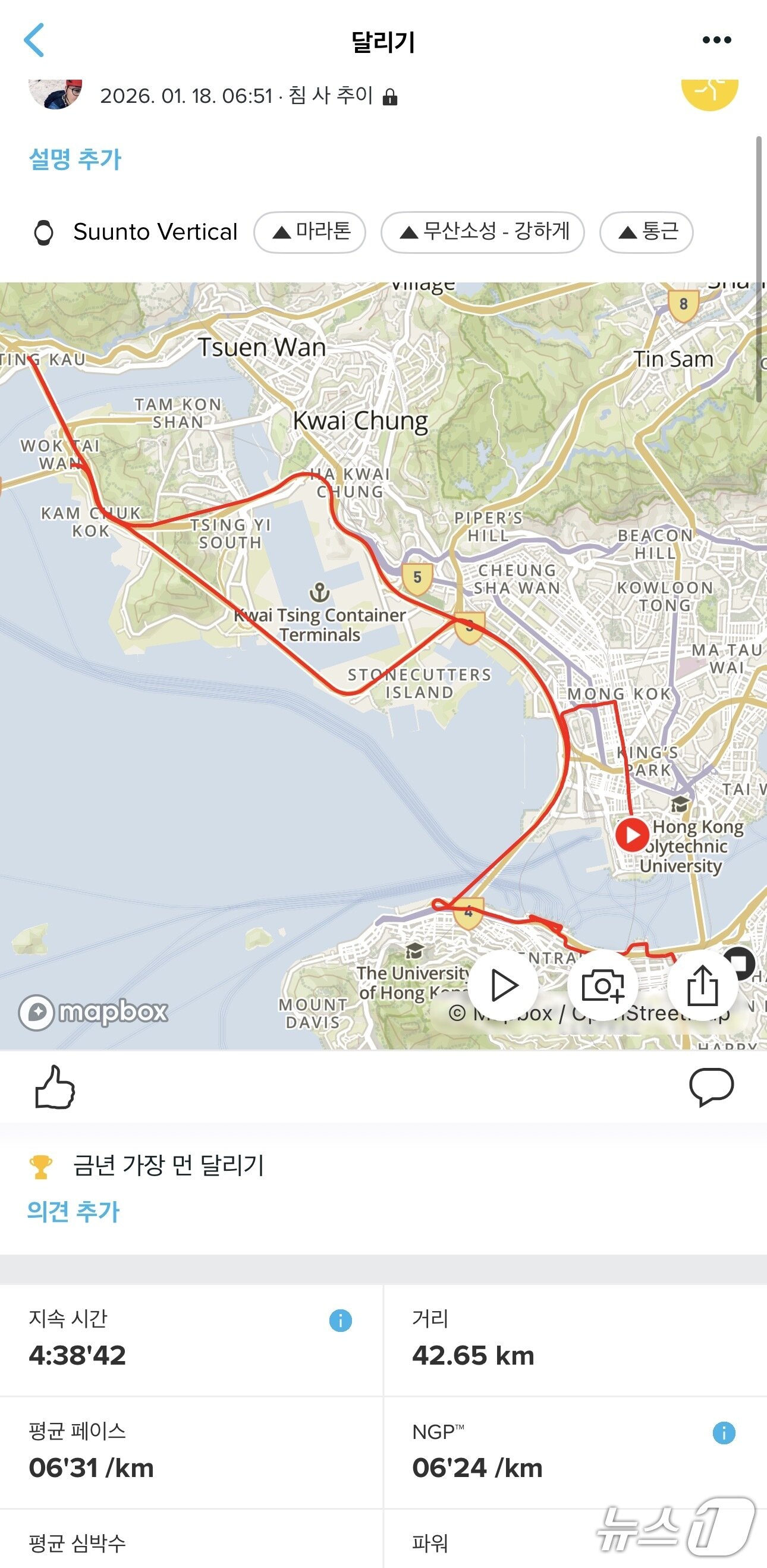Screen dimensions: 767x1568
Task: Add a photo with the camera icon
Action: click(x=603, y=985)
